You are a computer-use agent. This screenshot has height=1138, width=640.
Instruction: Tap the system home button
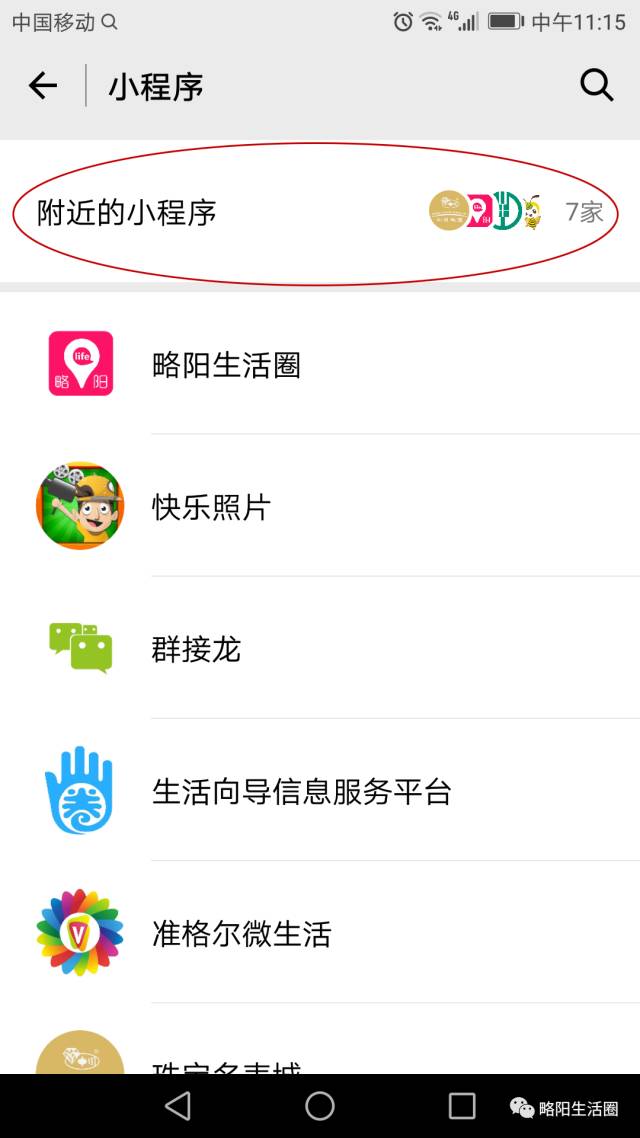(x=319, y=1106)
